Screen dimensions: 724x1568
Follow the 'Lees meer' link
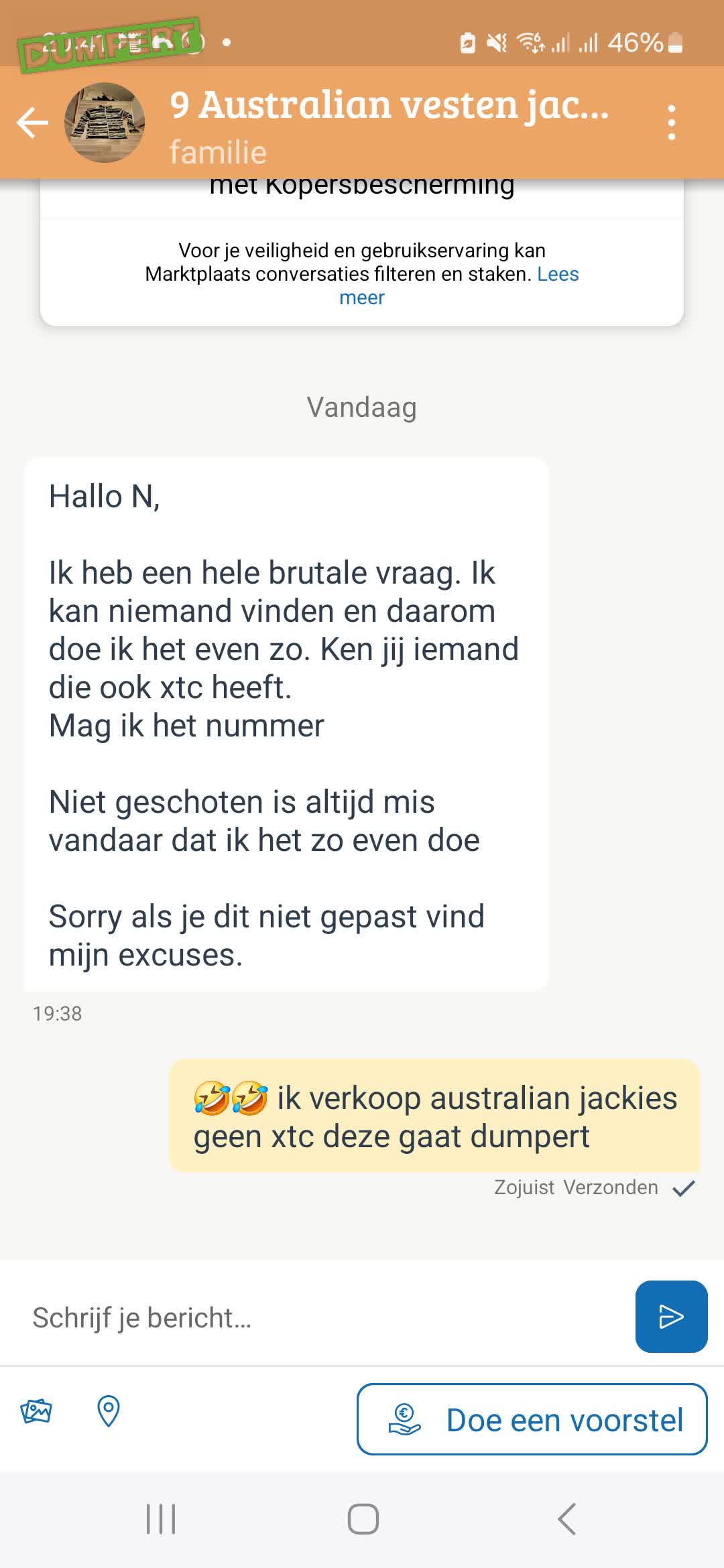pyautogui.click(x=459, y=285)
